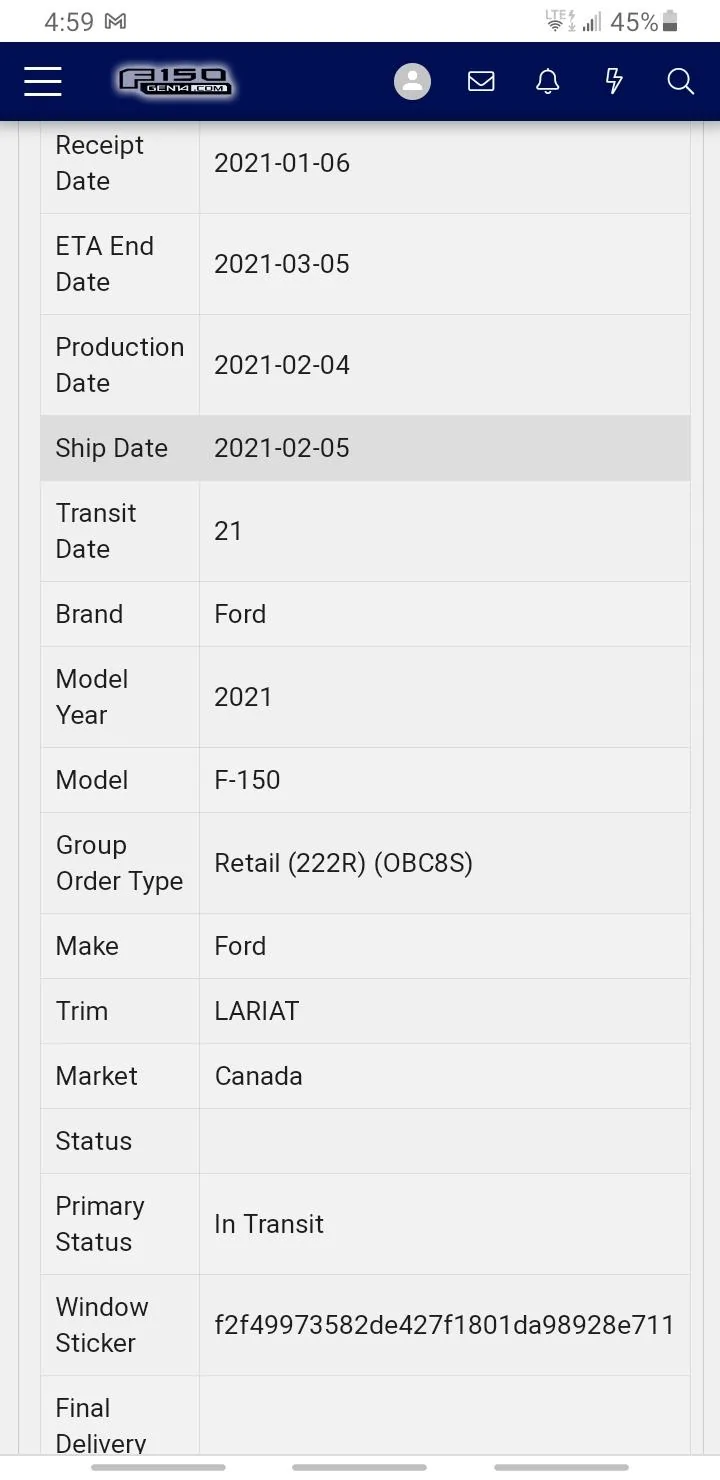Tap the clock showing 4:59
Viewport: 720px width, 1480px height.
pos(60,20)
